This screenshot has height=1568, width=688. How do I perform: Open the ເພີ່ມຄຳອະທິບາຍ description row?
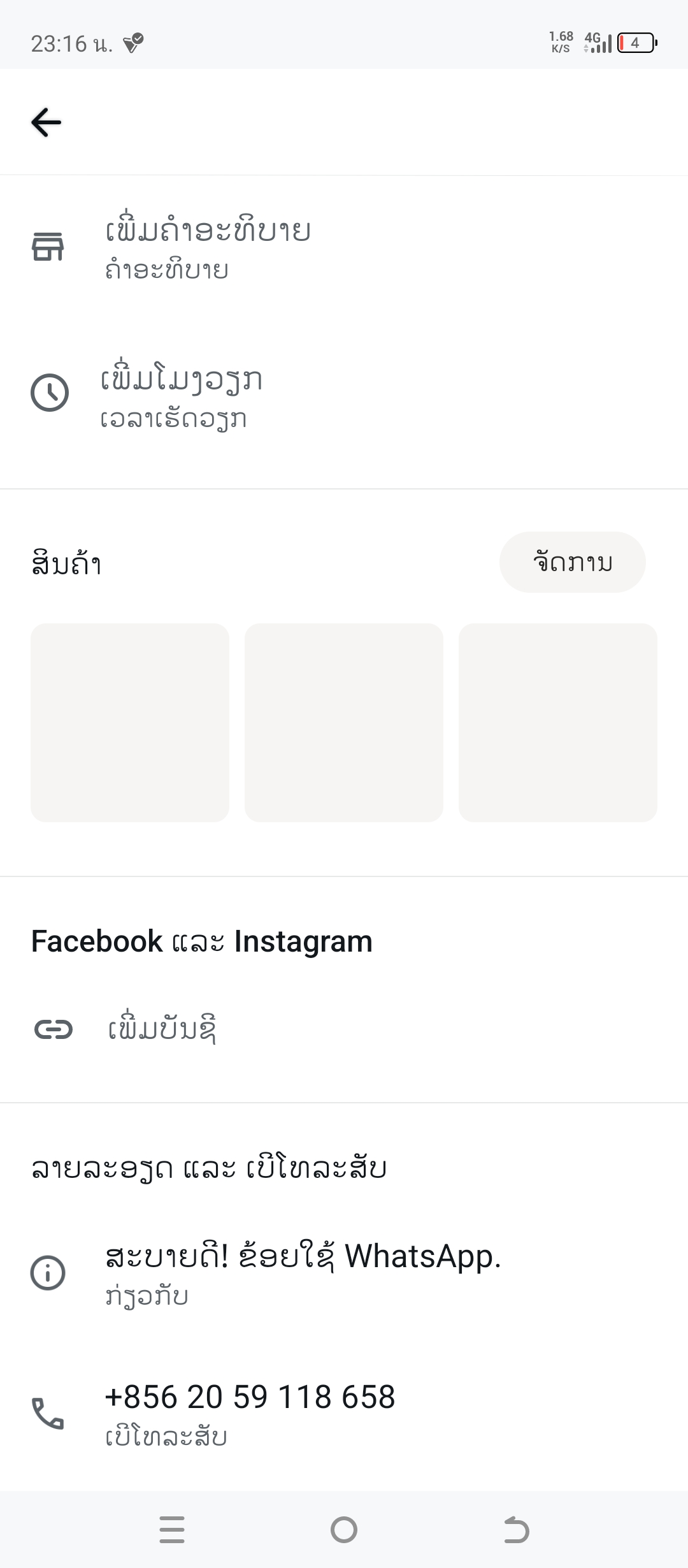tap(344, 248)
